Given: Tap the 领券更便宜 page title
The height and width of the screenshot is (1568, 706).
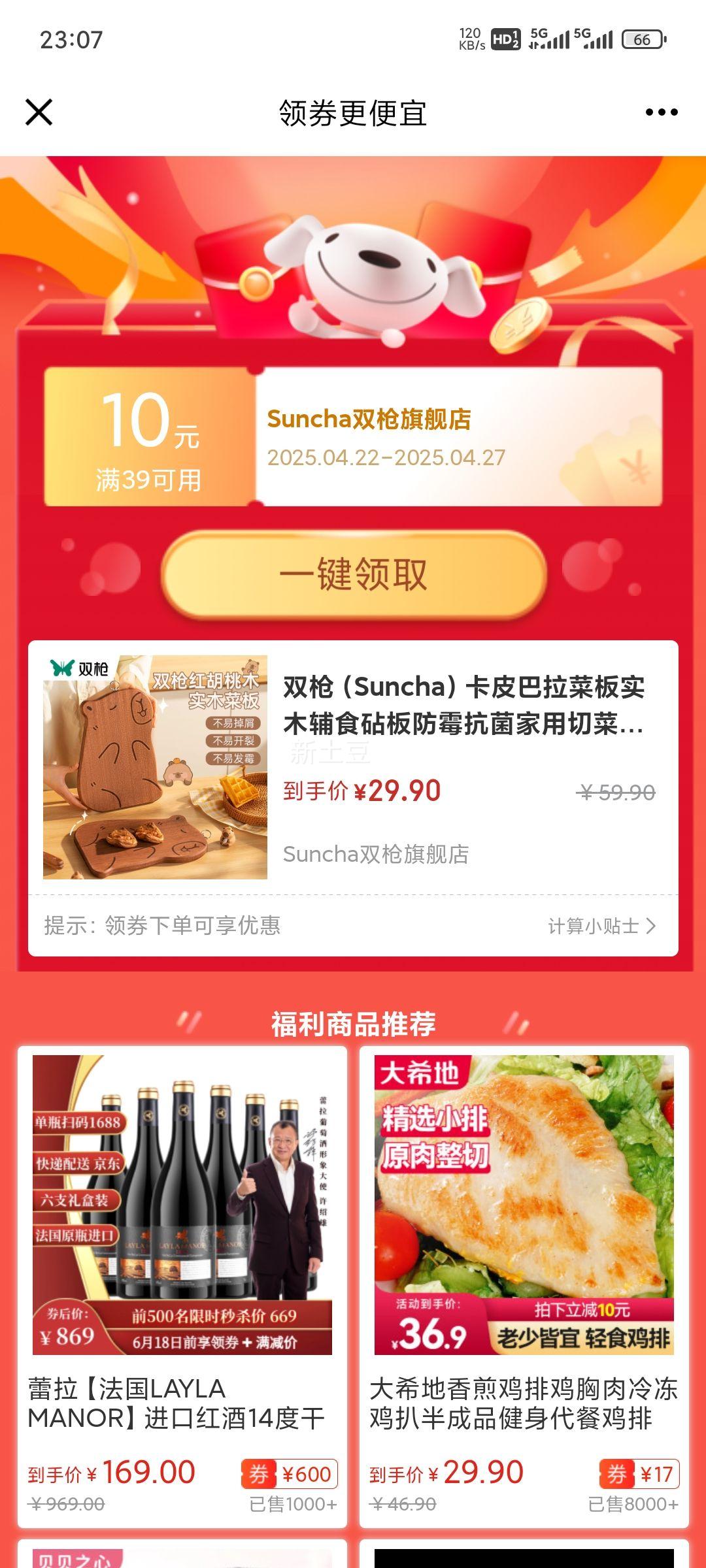Looking at the screenshot, I should 353,112.
